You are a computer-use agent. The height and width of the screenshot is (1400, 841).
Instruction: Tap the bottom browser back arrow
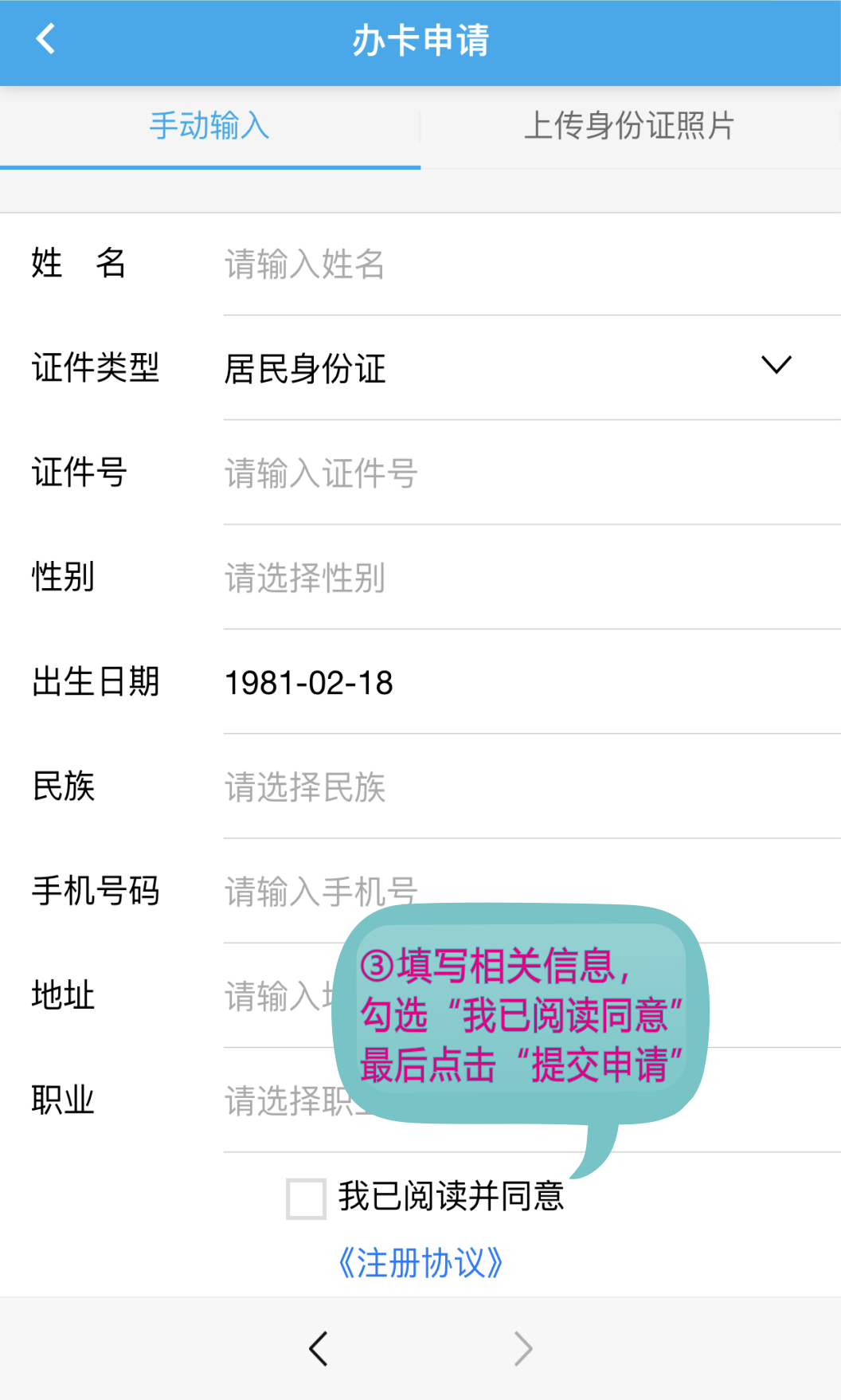(x=319, y=1348)
